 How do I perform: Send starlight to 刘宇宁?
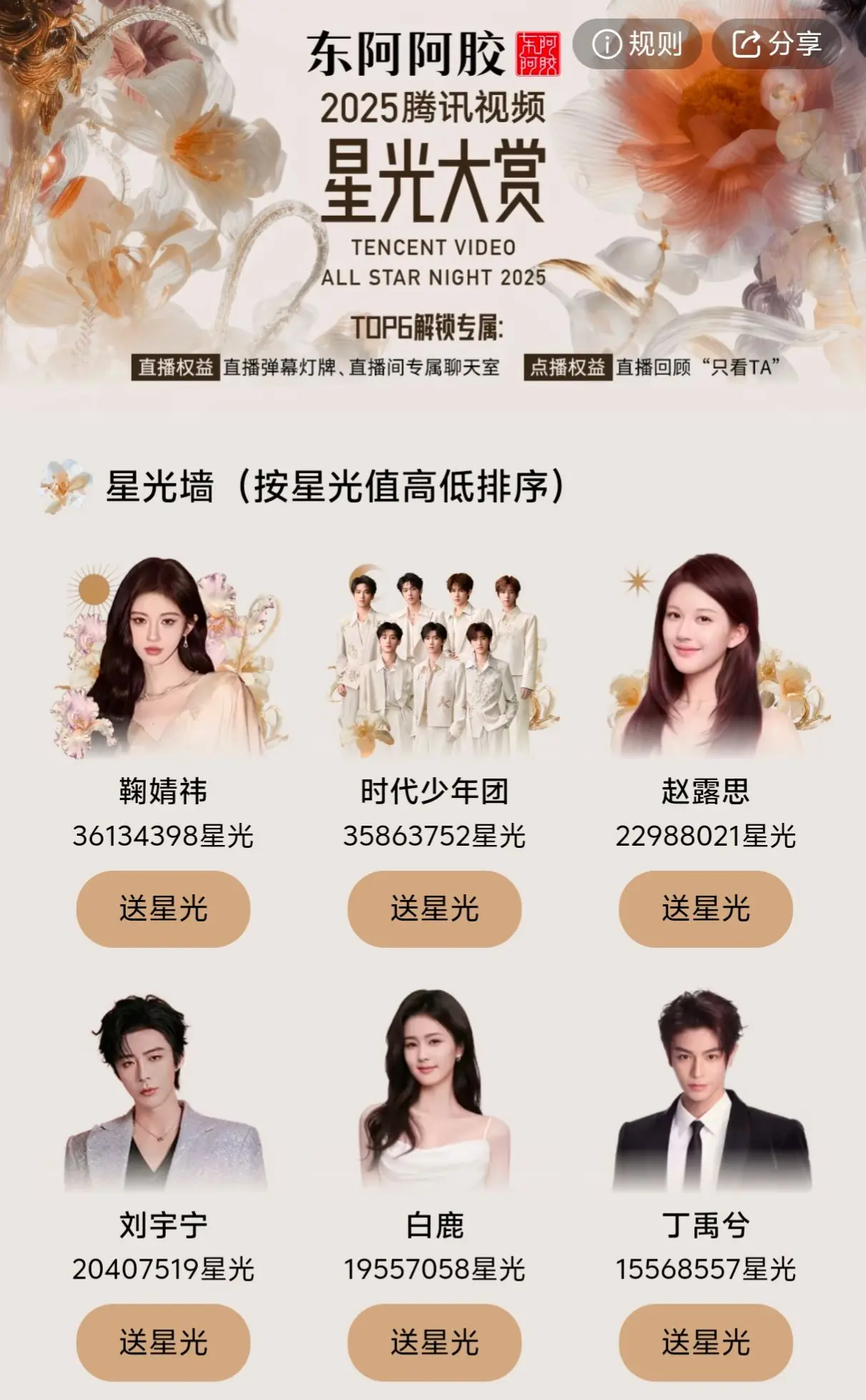click(x=163, y=1342)
